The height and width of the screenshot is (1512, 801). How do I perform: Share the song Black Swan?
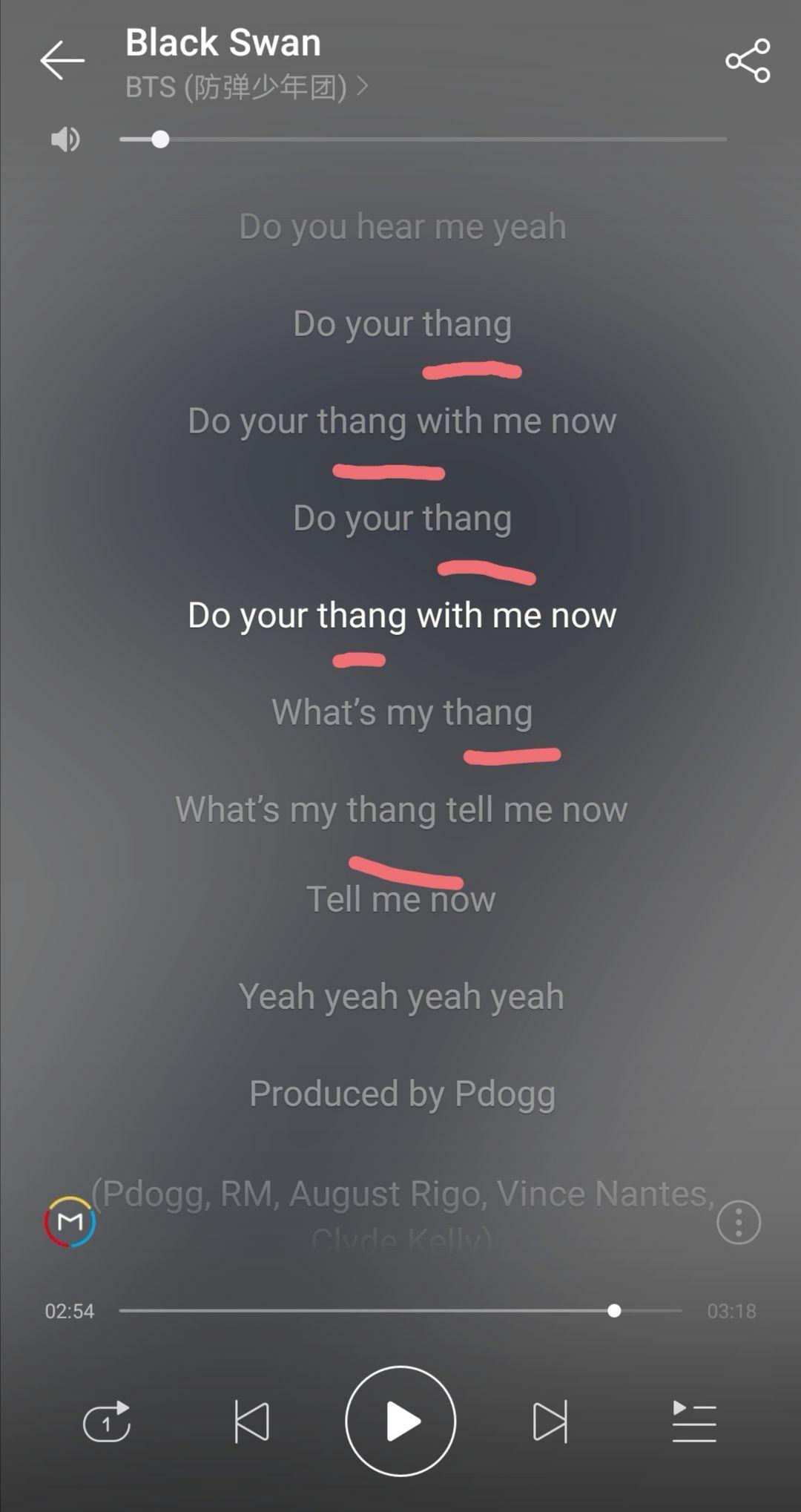coord(748,61)
